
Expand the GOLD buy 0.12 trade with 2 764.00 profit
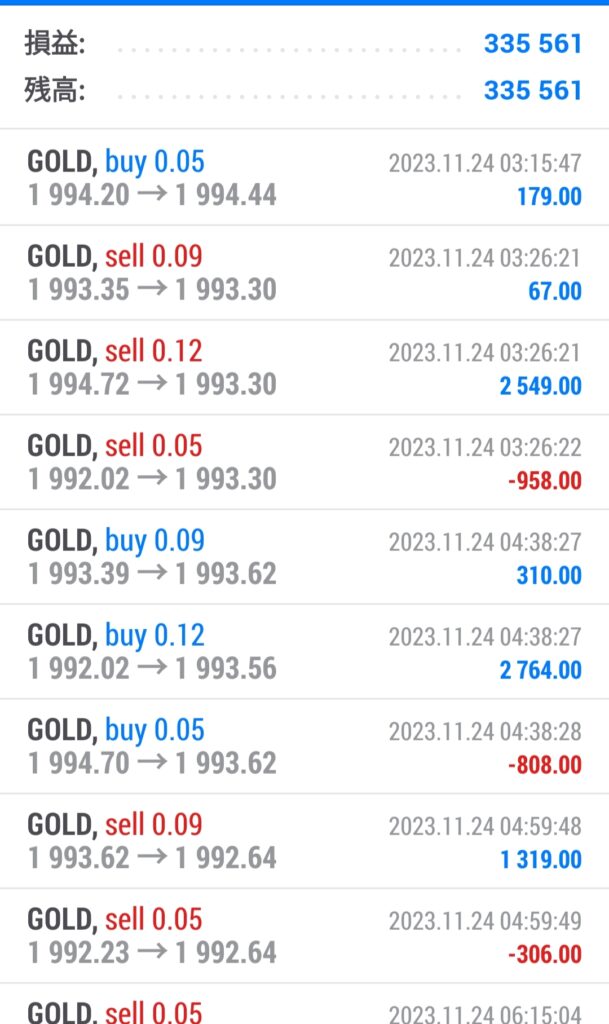304,651
